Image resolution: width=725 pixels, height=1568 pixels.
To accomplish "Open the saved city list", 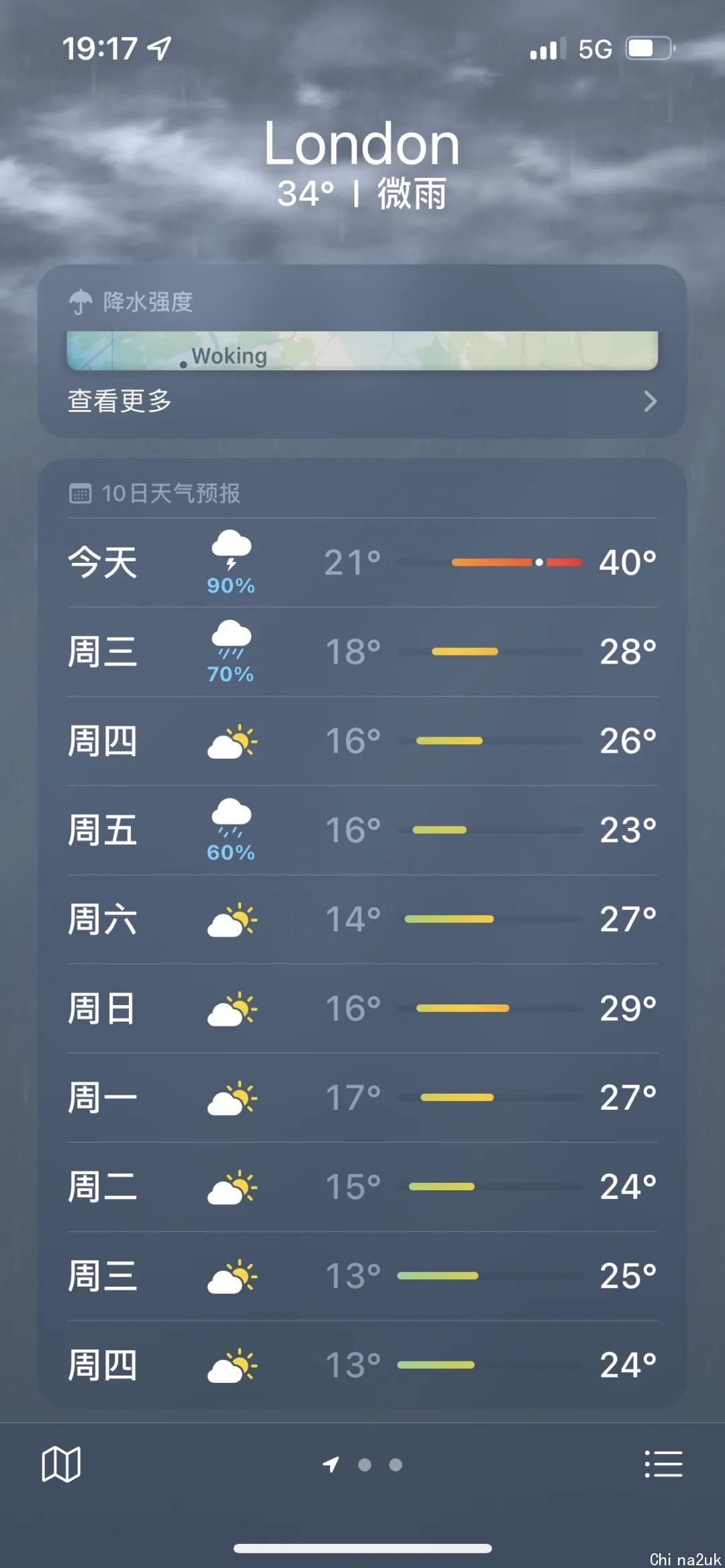I will (663, 1464).
